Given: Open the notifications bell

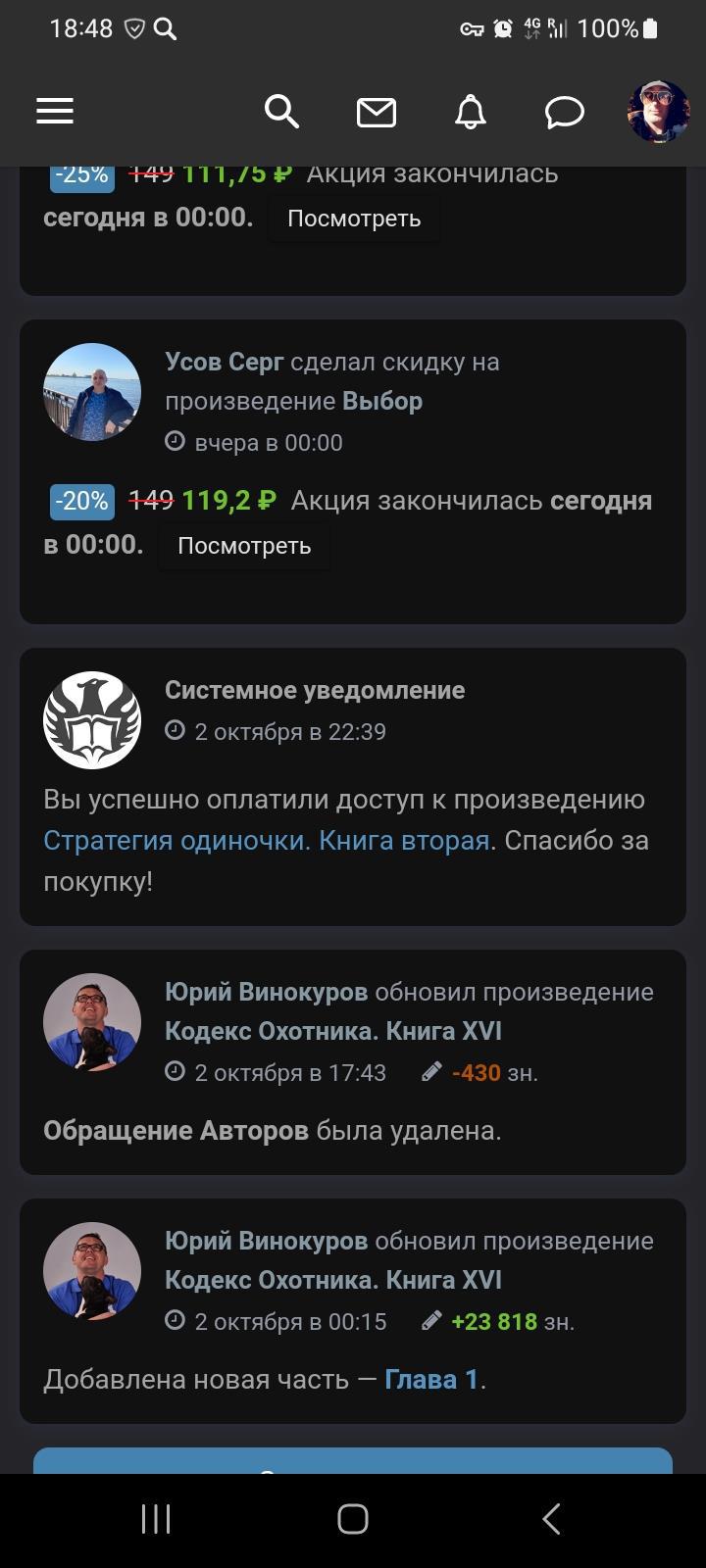Looking at the screenshot, I should point(471,113).
